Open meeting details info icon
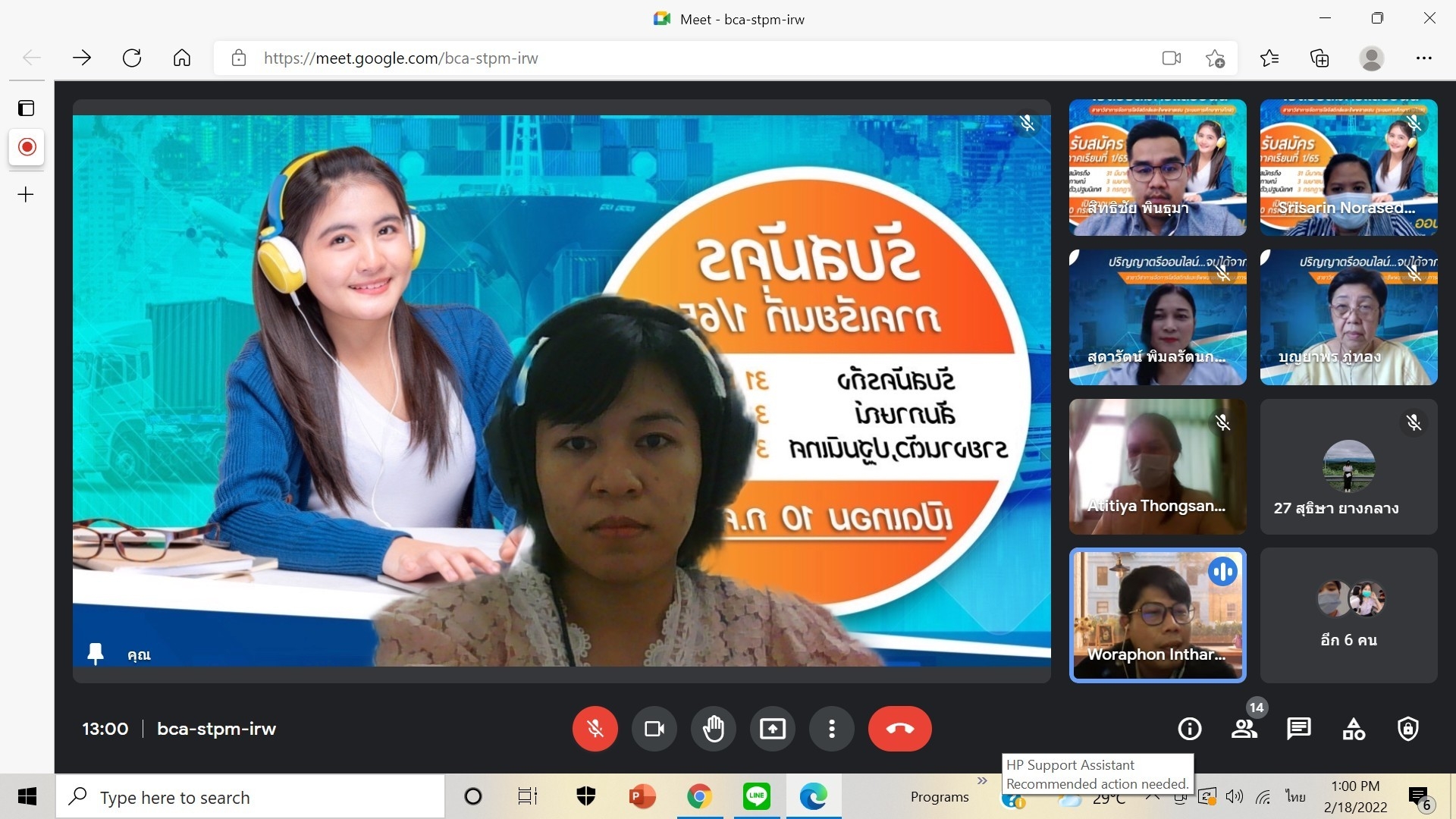The image size is (1456, 819). pyautogui.click(x=1189, y=729)
